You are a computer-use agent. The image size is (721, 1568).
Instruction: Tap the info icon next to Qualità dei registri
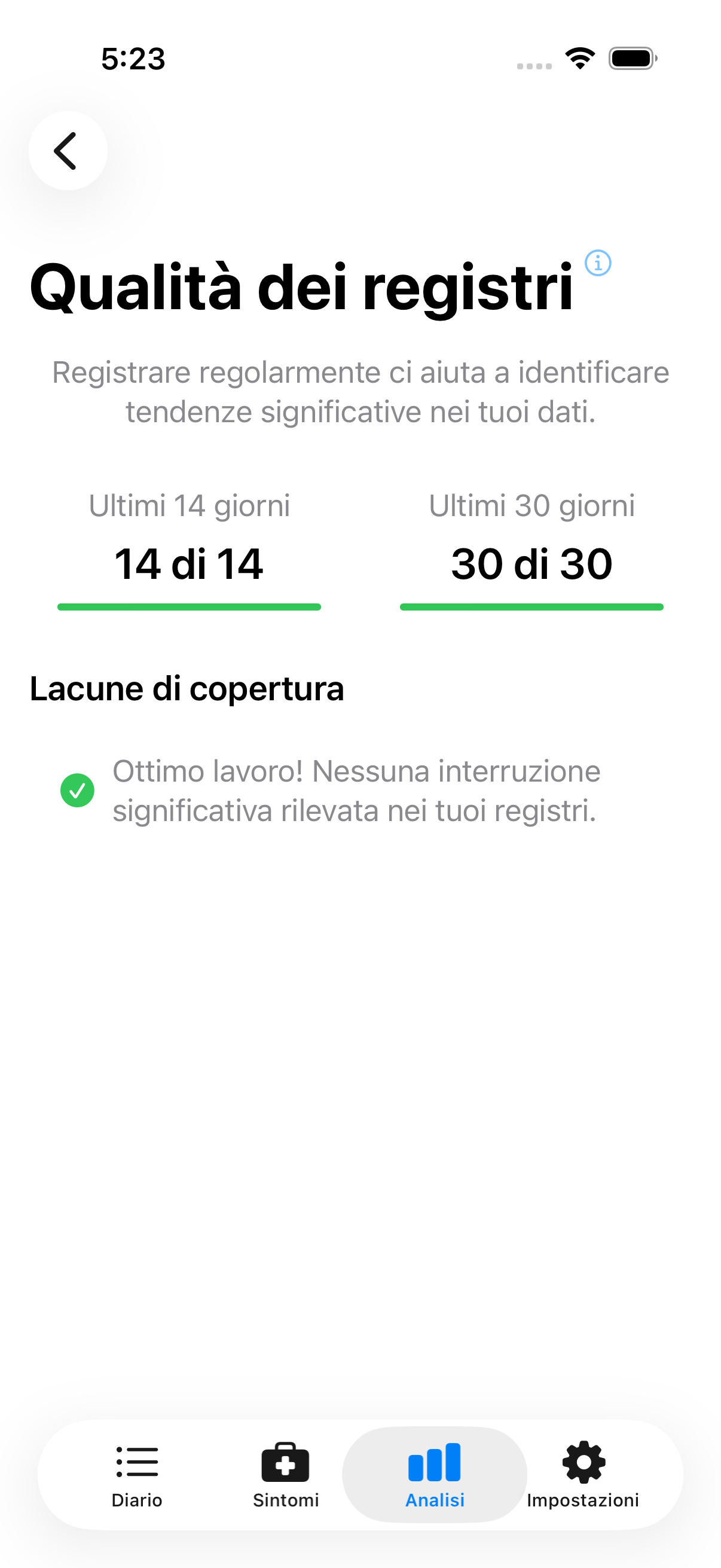tap(597, 263)
